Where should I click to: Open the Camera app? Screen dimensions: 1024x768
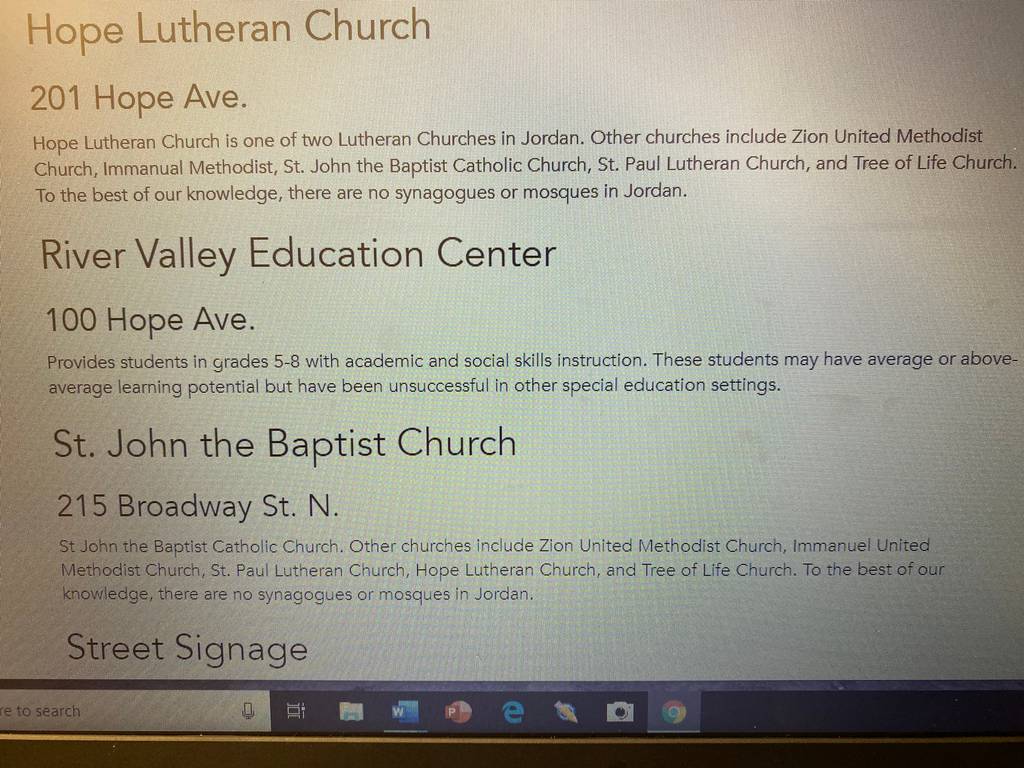(x=620, y=712)
